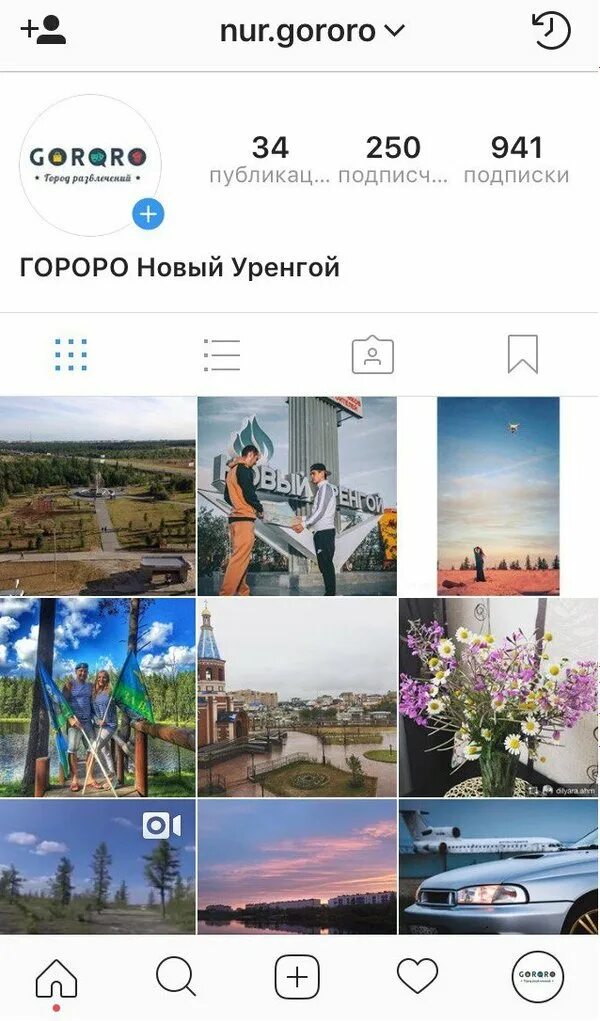This screenshot has width=600, height=1021.
Task: Expand the nur.gororo account switcher
Action: pos(312,31)
